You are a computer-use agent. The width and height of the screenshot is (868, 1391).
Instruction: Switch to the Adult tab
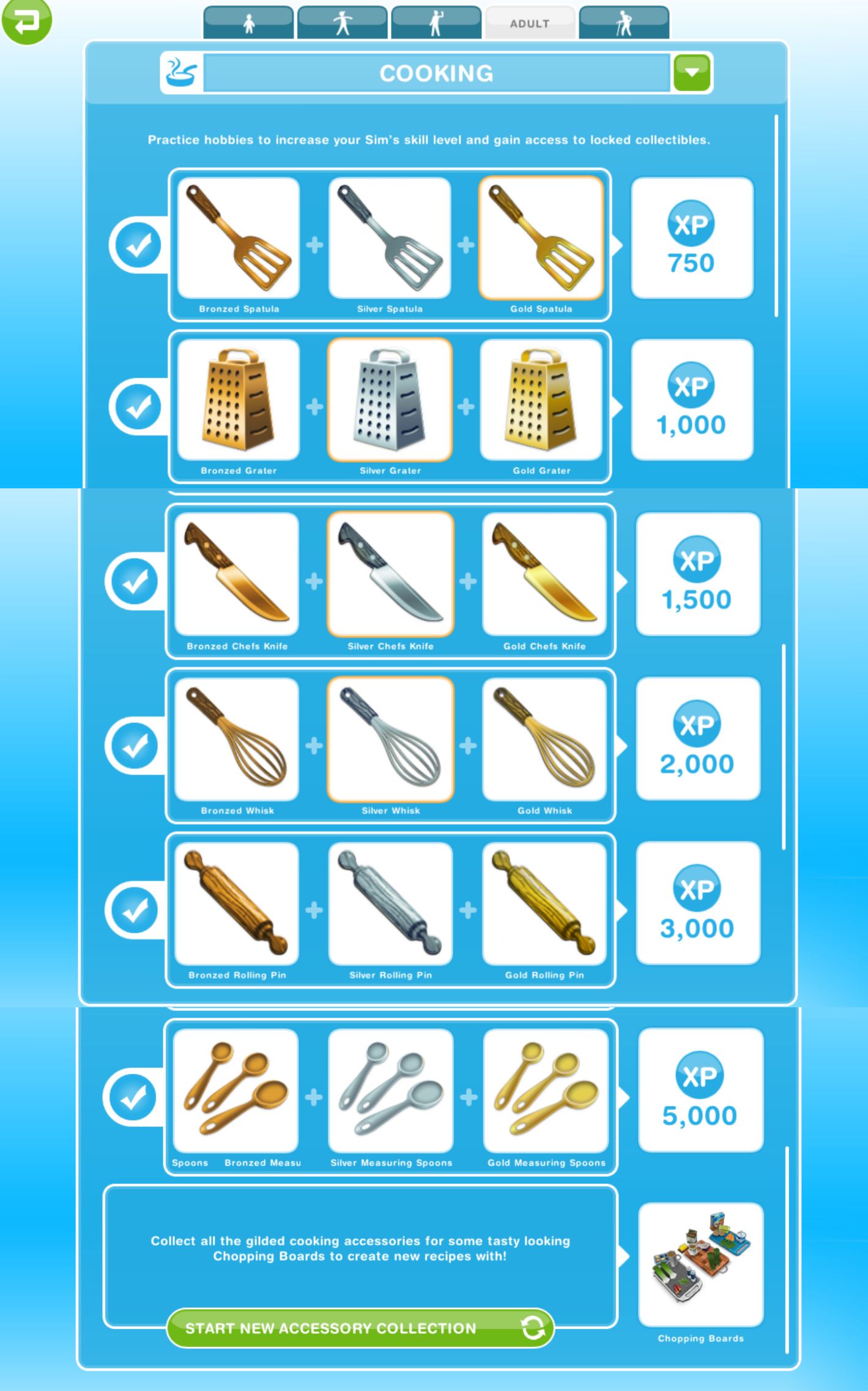(530, 24)
